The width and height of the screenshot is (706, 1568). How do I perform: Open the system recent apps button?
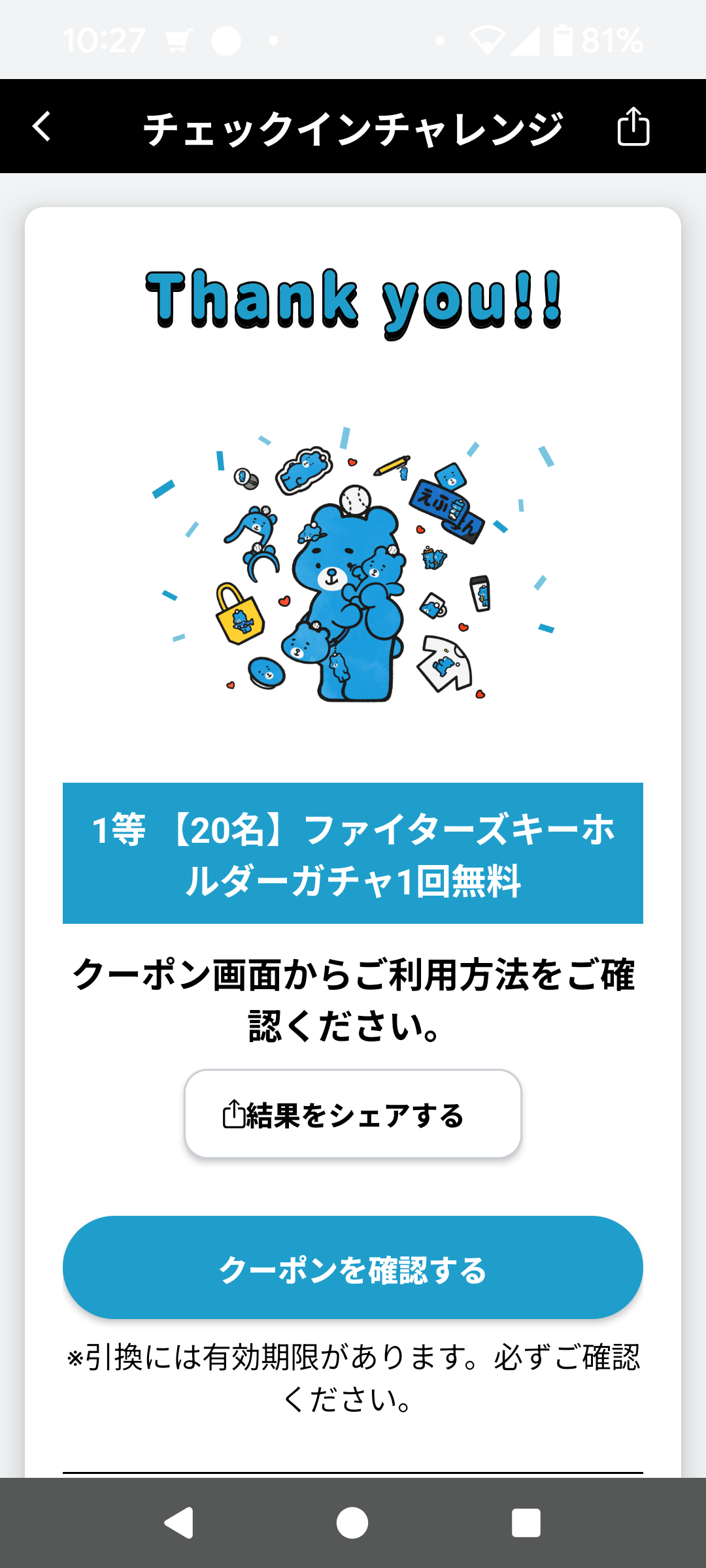[526, 1523]
